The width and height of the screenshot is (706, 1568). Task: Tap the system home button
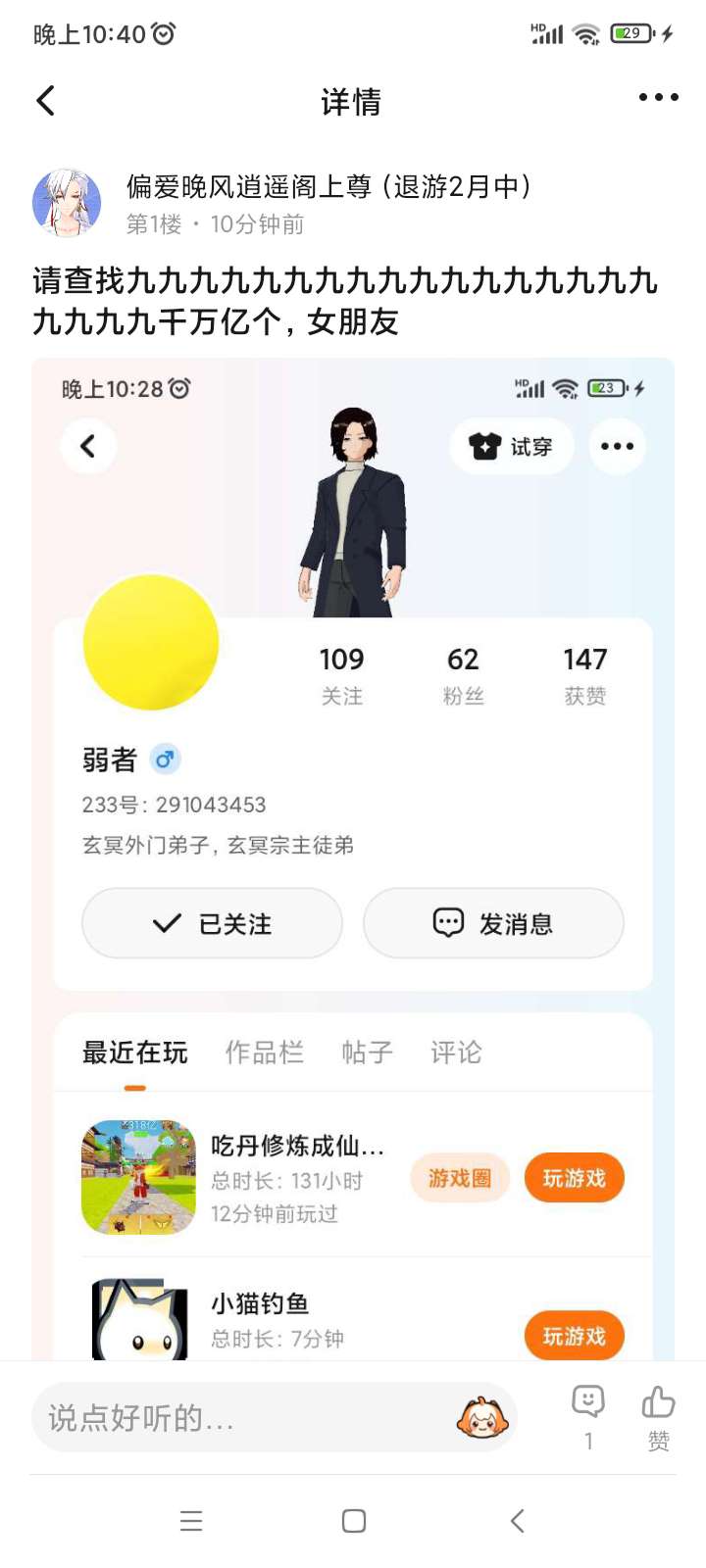click(354, 1520)
